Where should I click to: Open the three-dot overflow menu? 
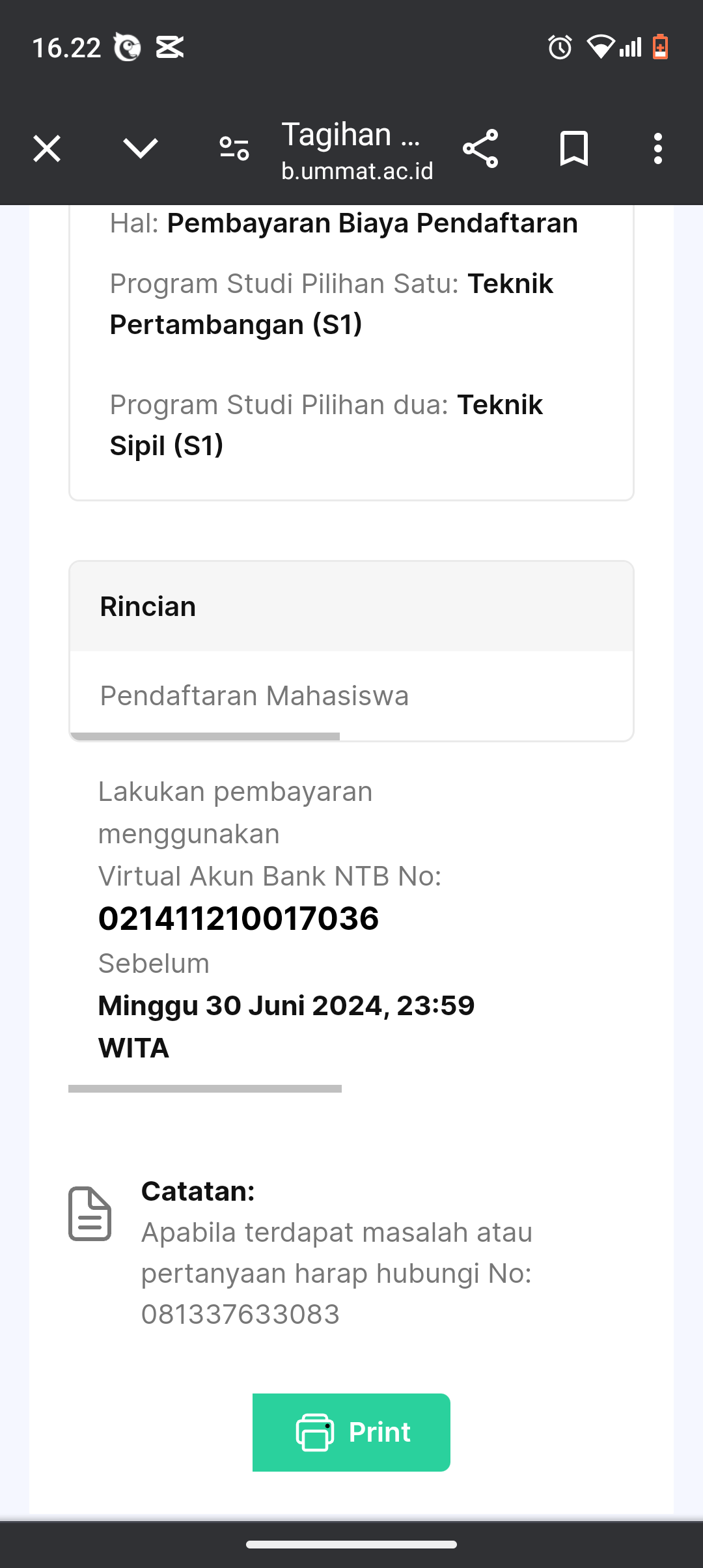point(658,149)
